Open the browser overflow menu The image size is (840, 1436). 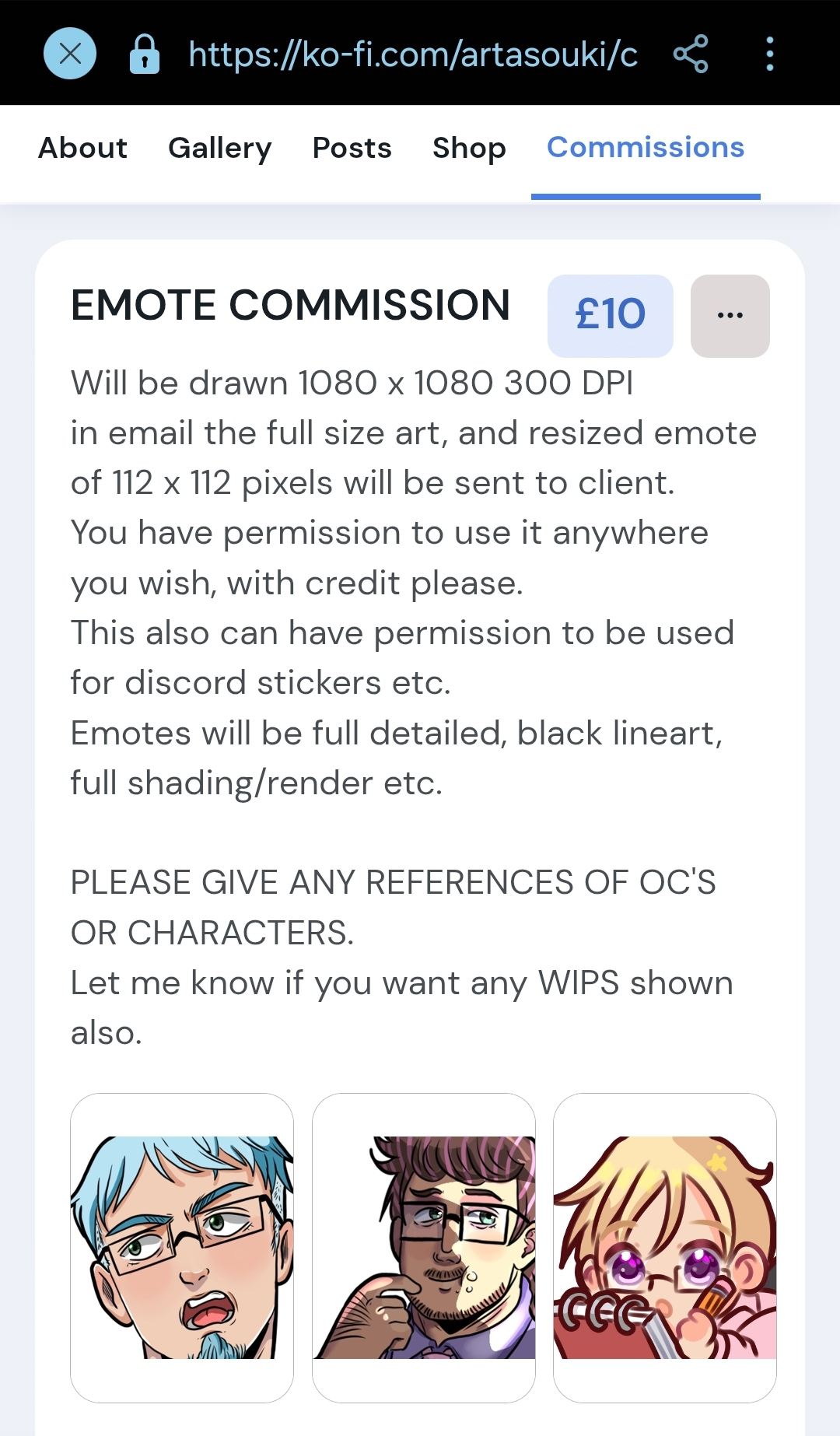pyautogui.click(x=769, y=54)
